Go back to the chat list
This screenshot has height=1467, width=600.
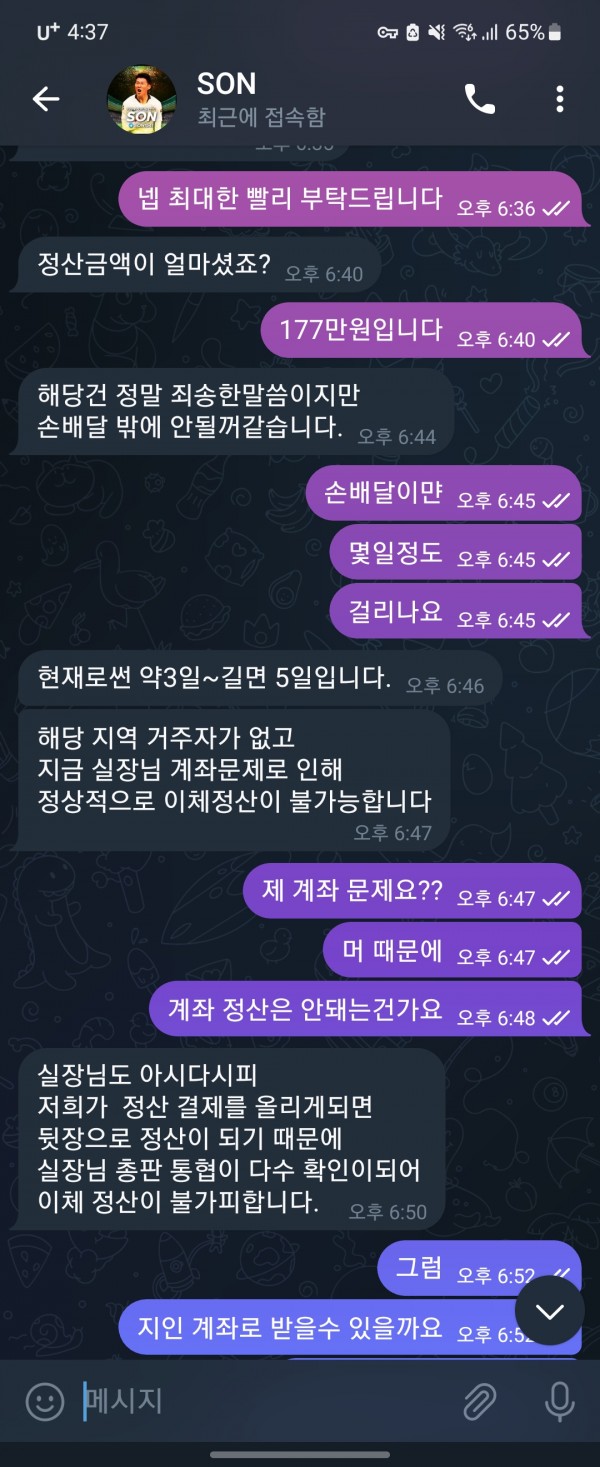[46, 98]
